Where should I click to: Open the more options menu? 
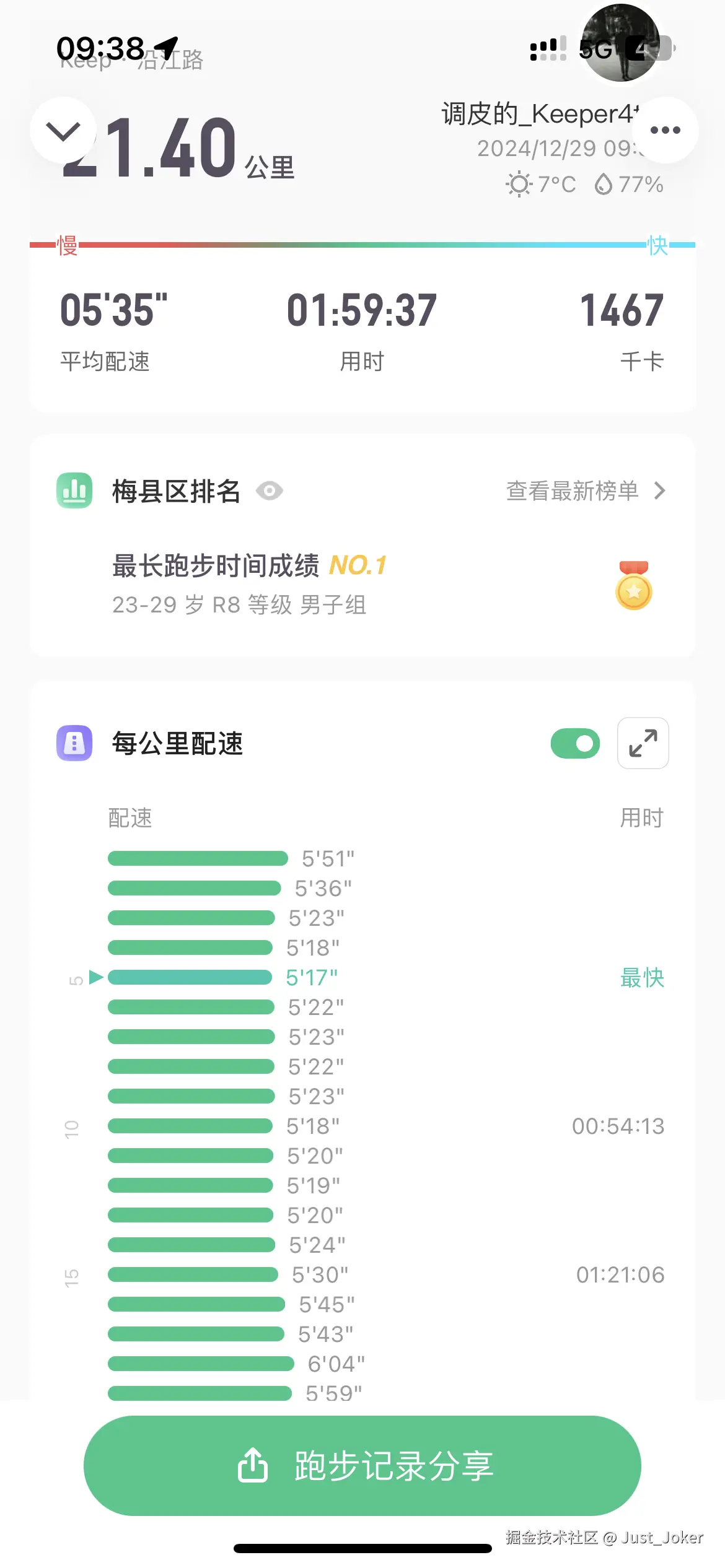tap(666, 130)
